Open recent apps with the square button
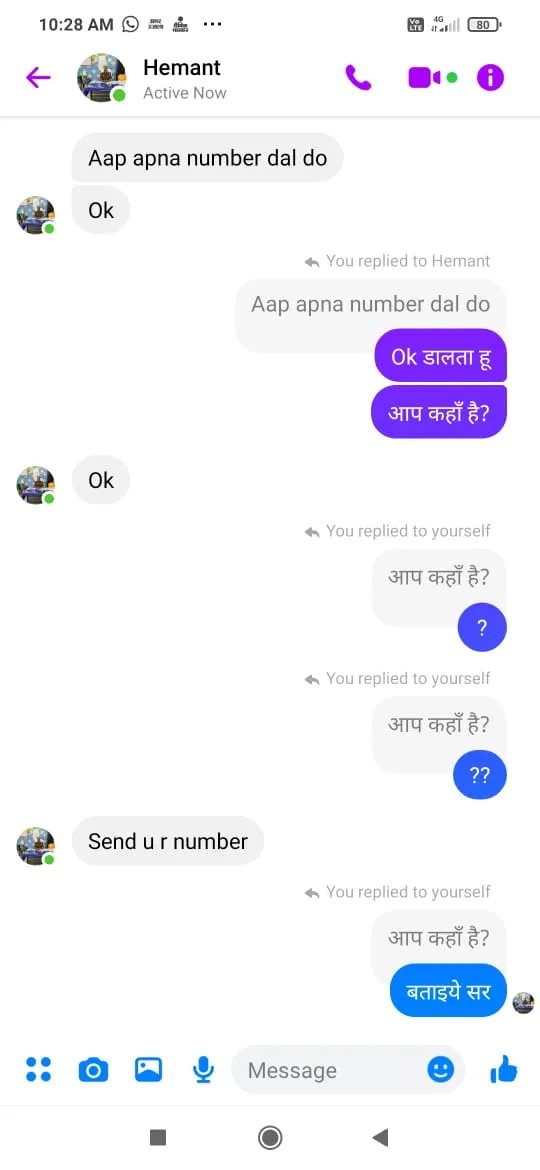 click(x=157, y=1137)
